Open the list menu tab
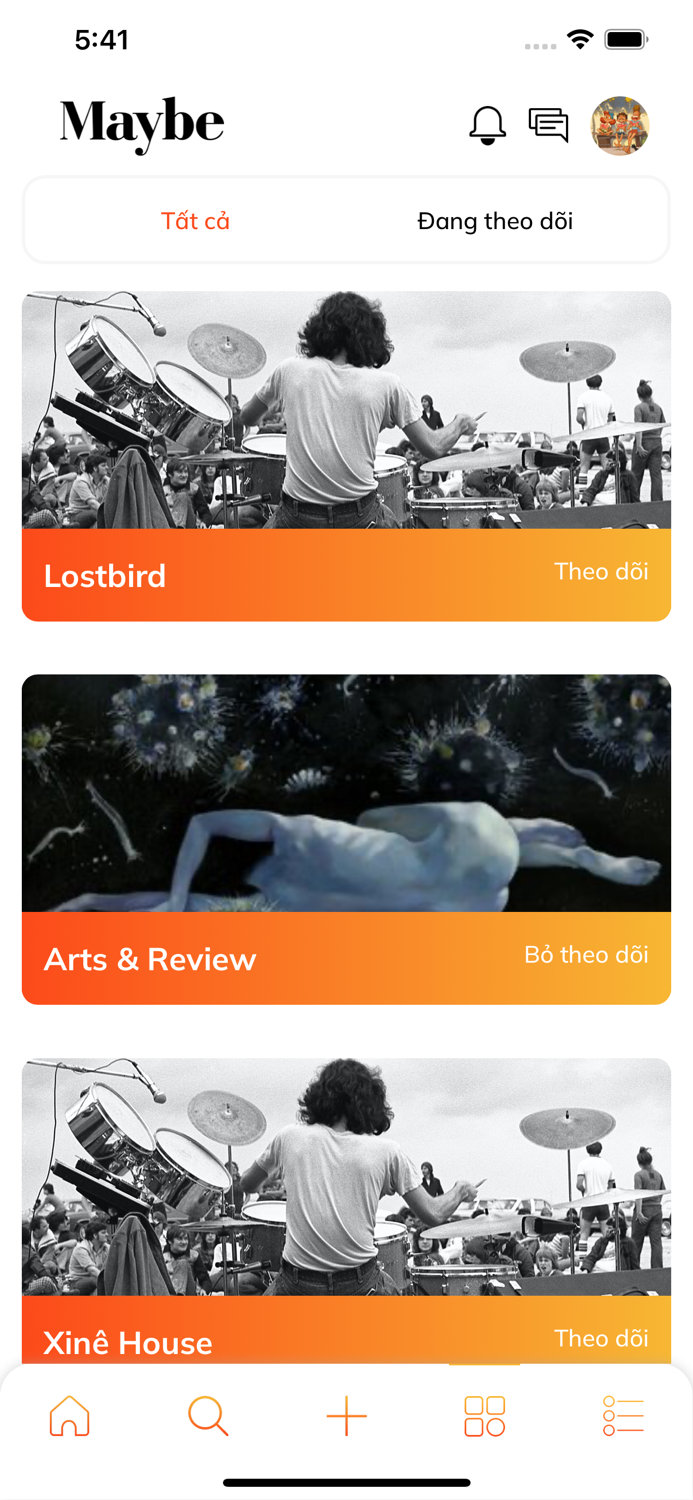This screenshot has height=1500, width=693. pos(623,1416)
